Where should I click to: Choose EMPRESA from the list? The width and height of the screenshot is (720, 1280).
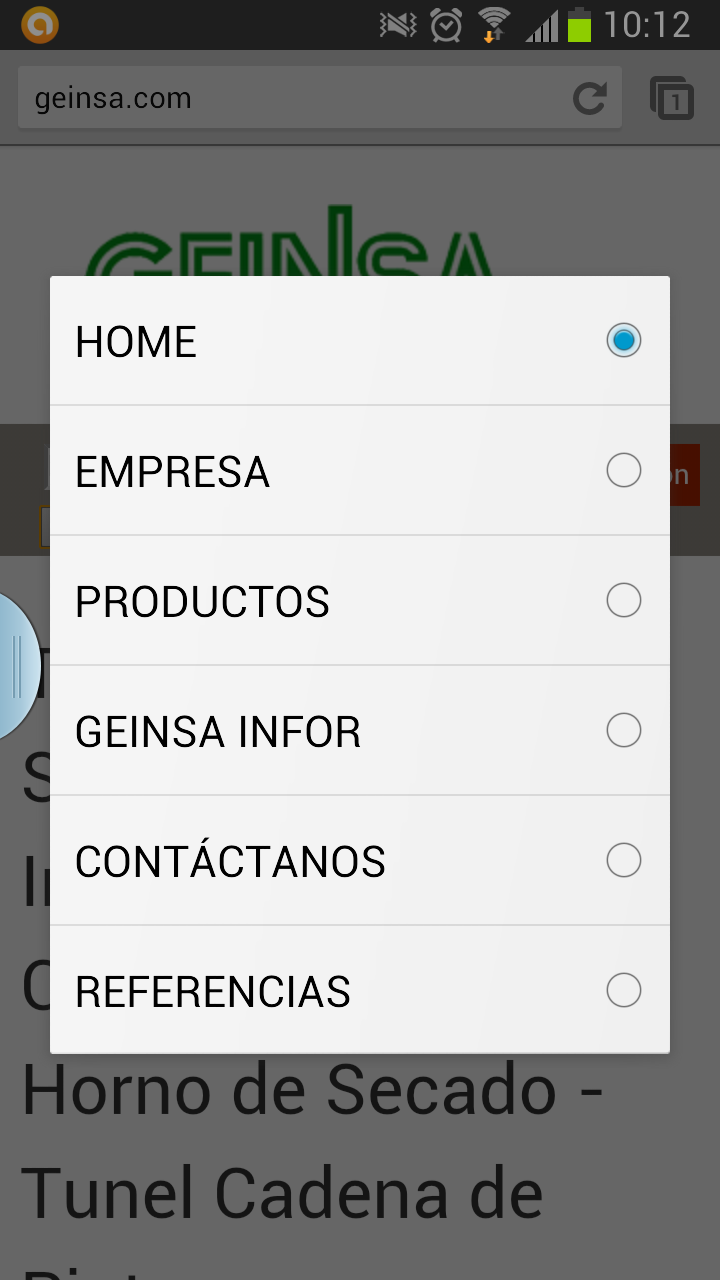tap(360, 470)
